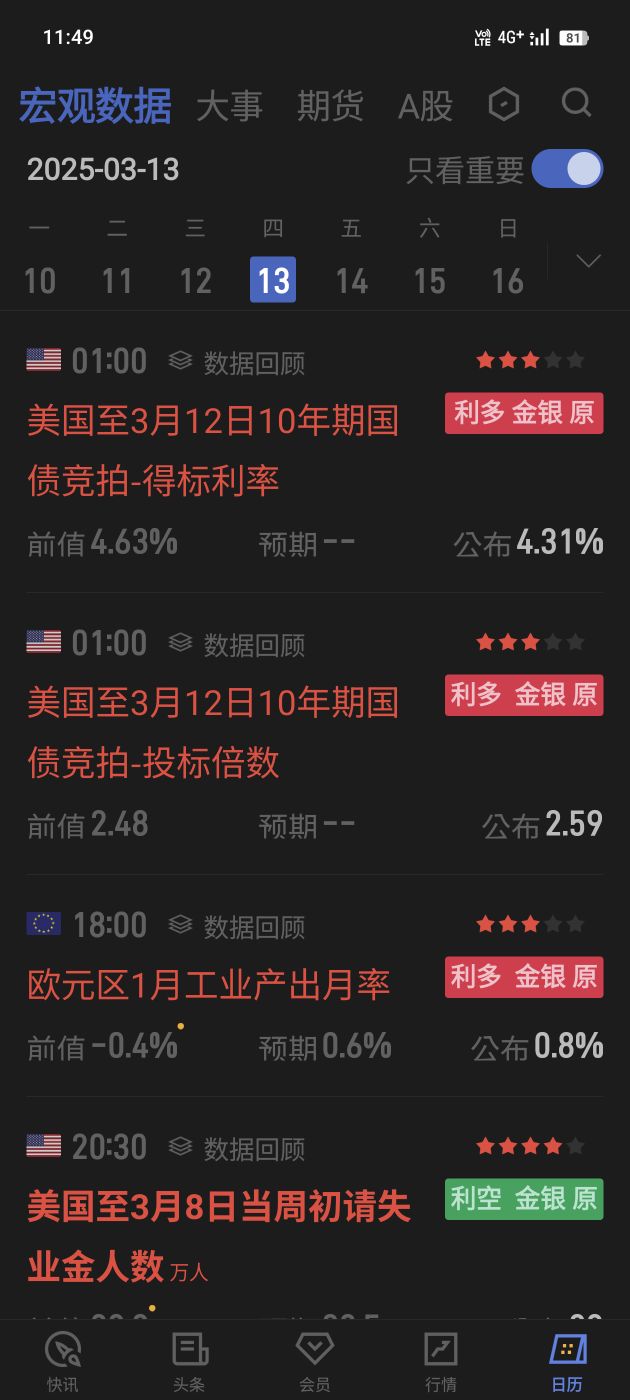Select date 16 in the week row

point(507,280)
